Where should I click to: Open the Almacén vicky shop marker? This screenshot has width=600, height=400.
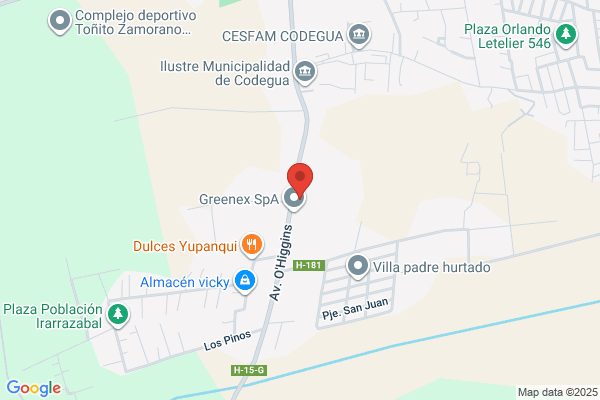coord(245,282)
